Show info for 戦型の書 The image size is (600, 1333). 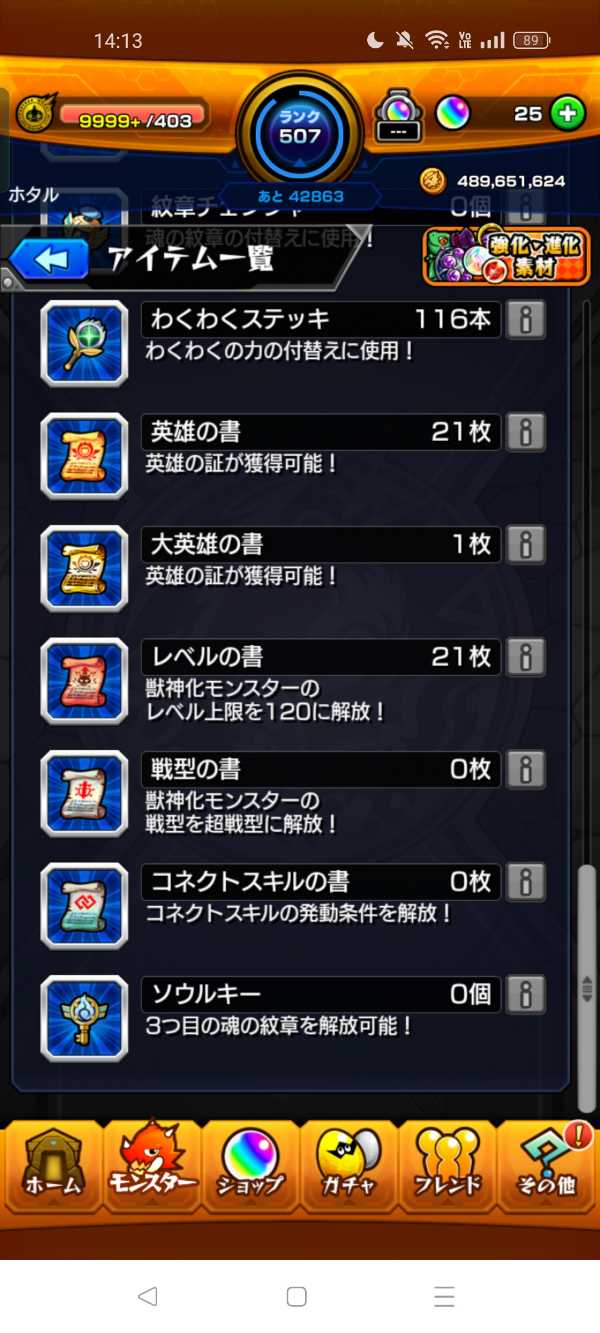[x=526, y=769]
